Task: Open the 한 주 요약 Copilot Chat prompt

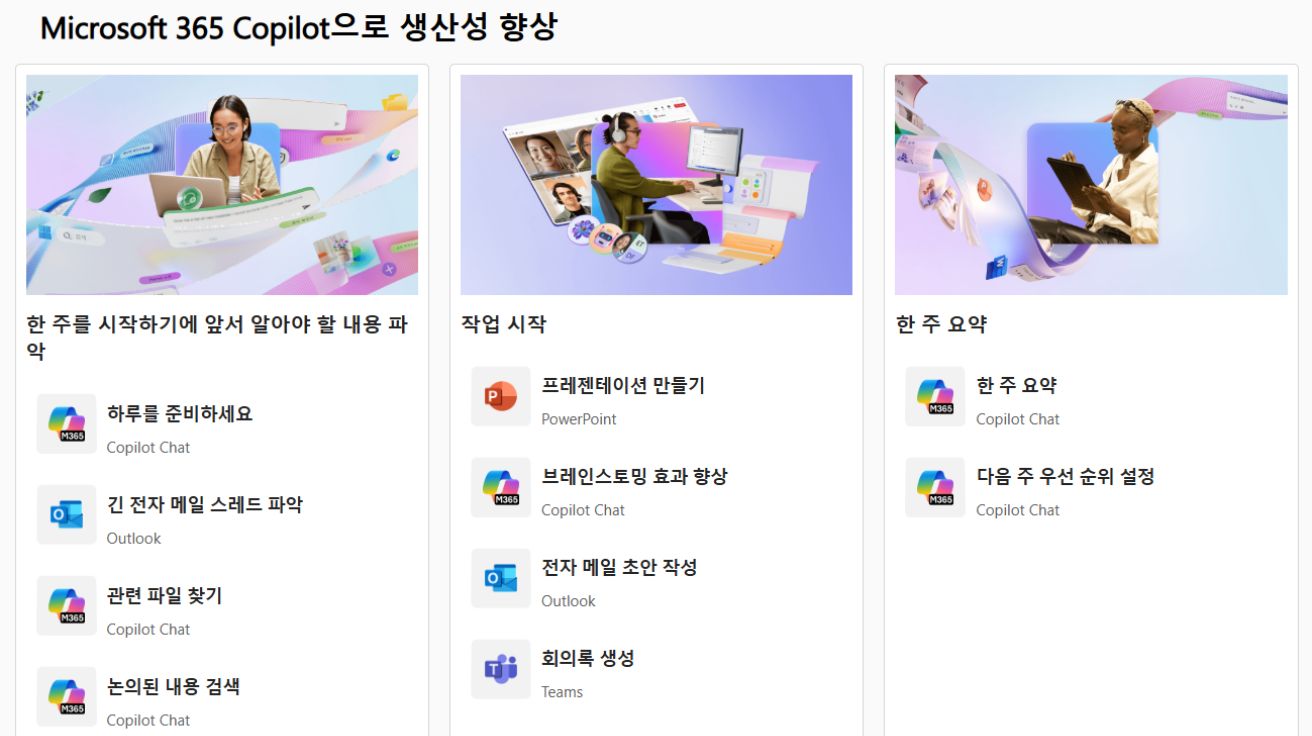Action: tap(1016, 386)
